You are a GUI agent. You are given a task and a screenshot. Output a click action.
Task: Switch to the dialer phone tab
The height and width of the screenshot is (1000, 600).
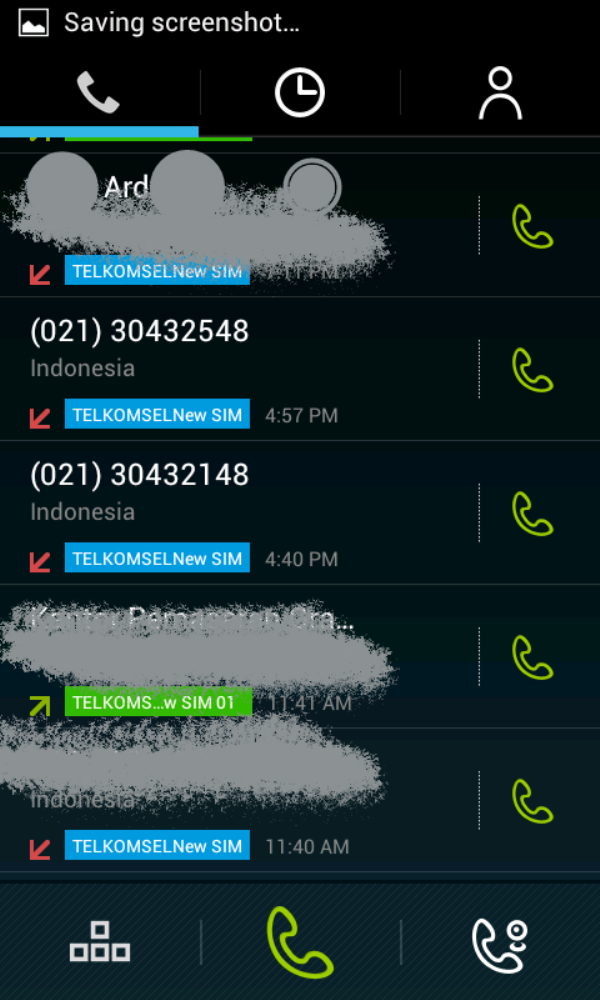(98, 93)
